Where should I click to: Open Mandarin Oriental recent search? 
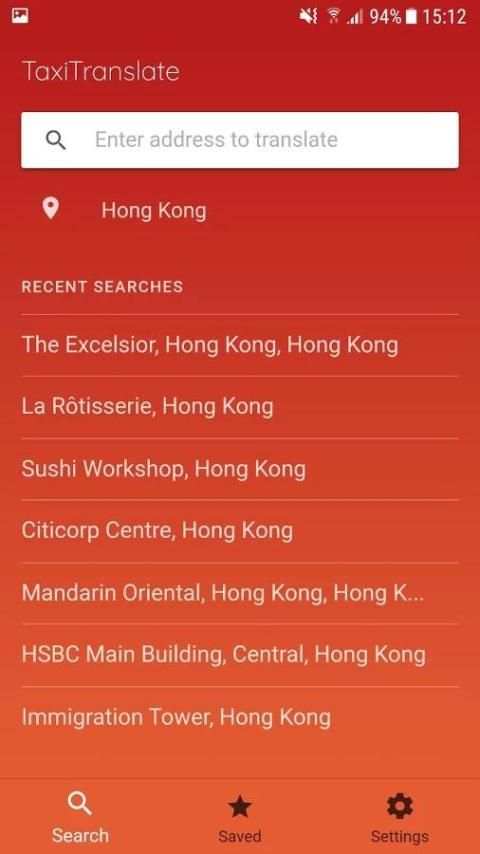(240, 593)
